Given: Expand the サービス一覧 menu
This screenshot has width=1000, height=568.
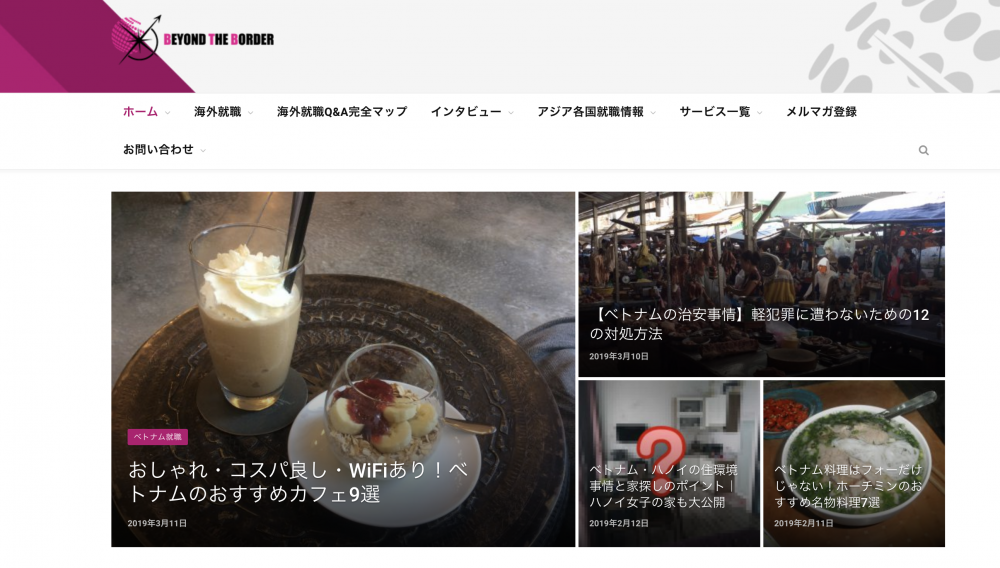Looking at the screenshot, I should click(714, 112).
